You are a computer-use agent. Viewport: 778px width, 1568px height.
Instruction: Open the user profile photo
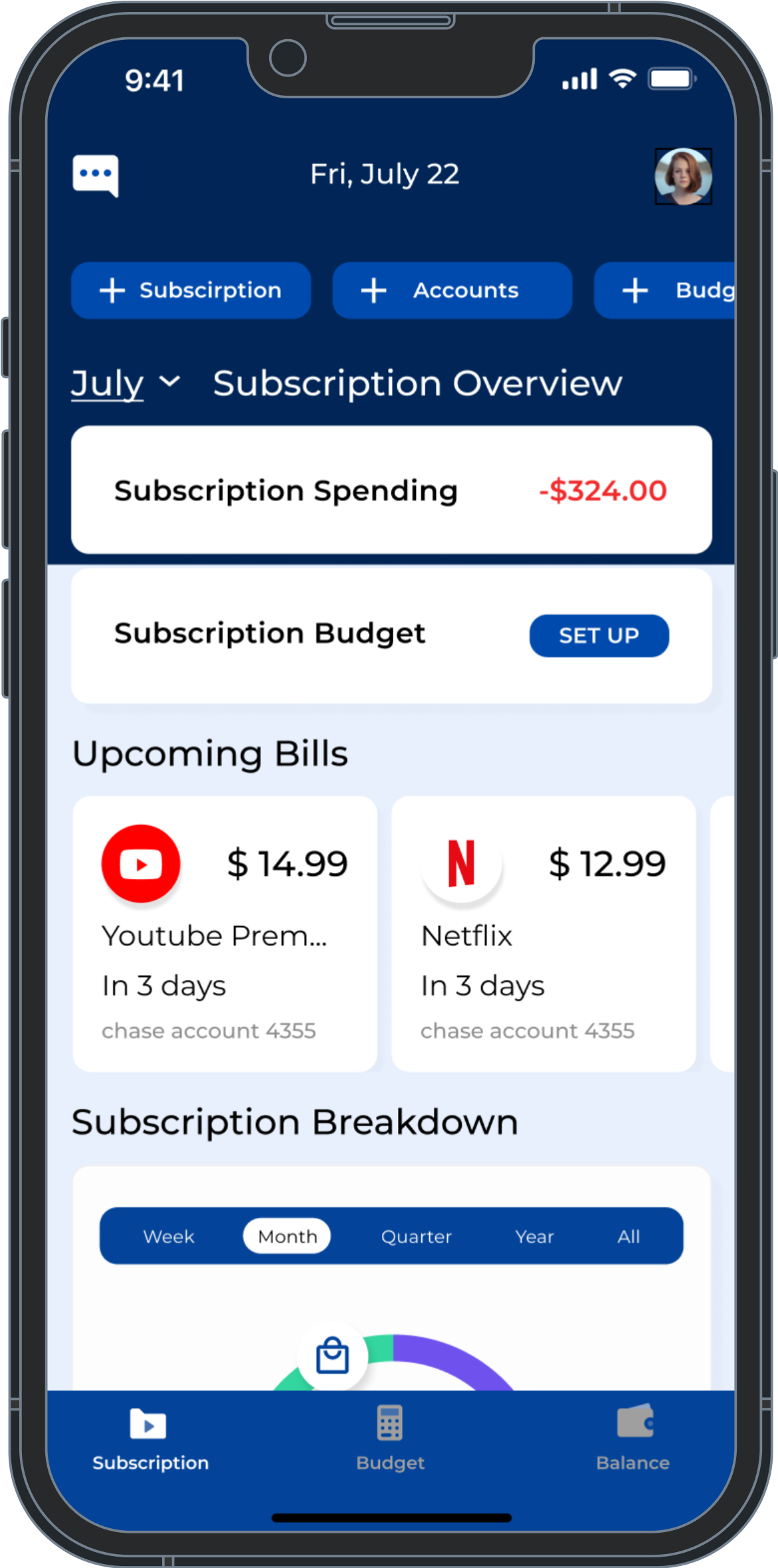point(683,176)
